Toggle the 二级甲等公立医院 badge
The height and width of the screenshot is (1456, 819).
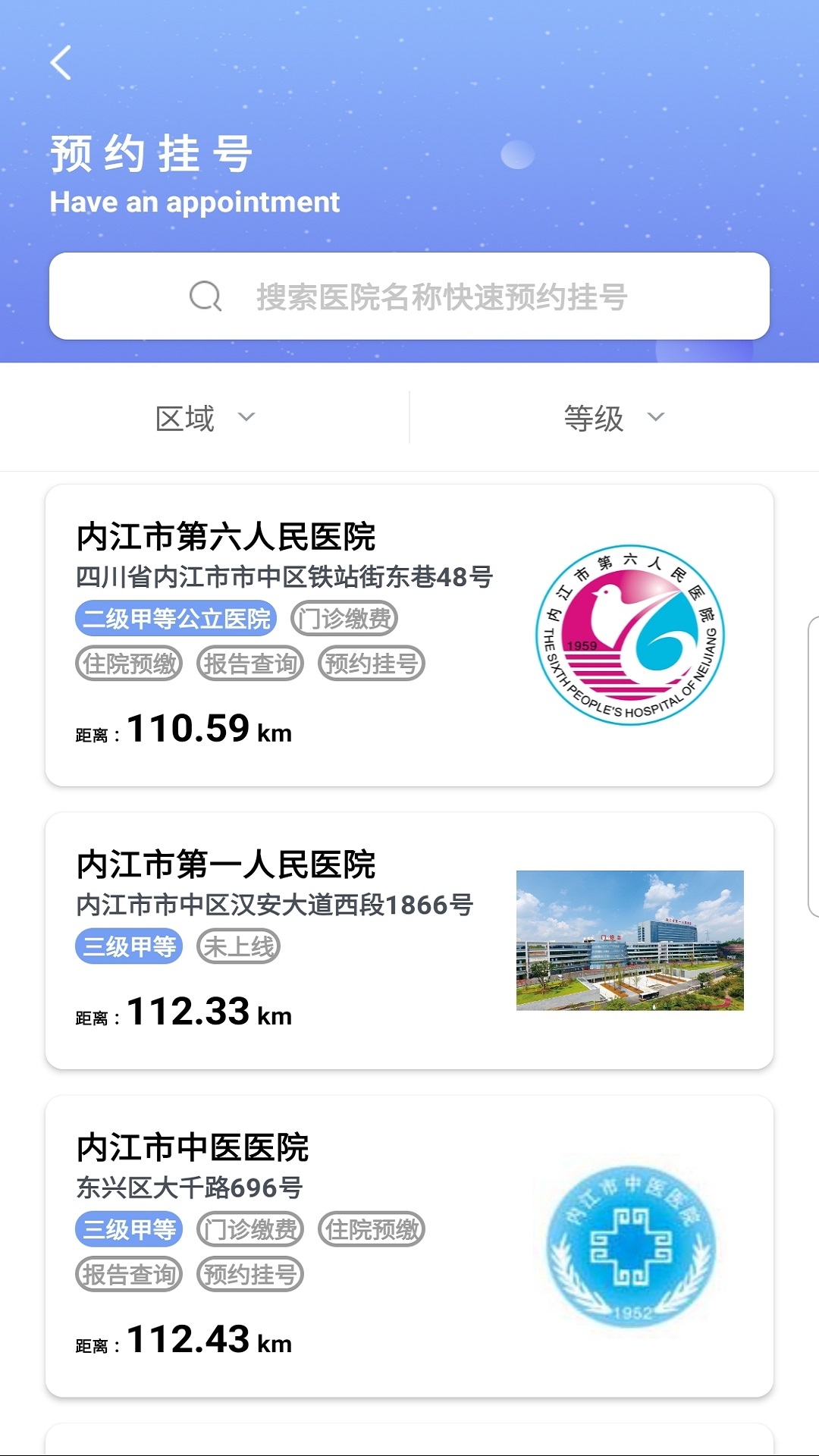click(178, 619)
